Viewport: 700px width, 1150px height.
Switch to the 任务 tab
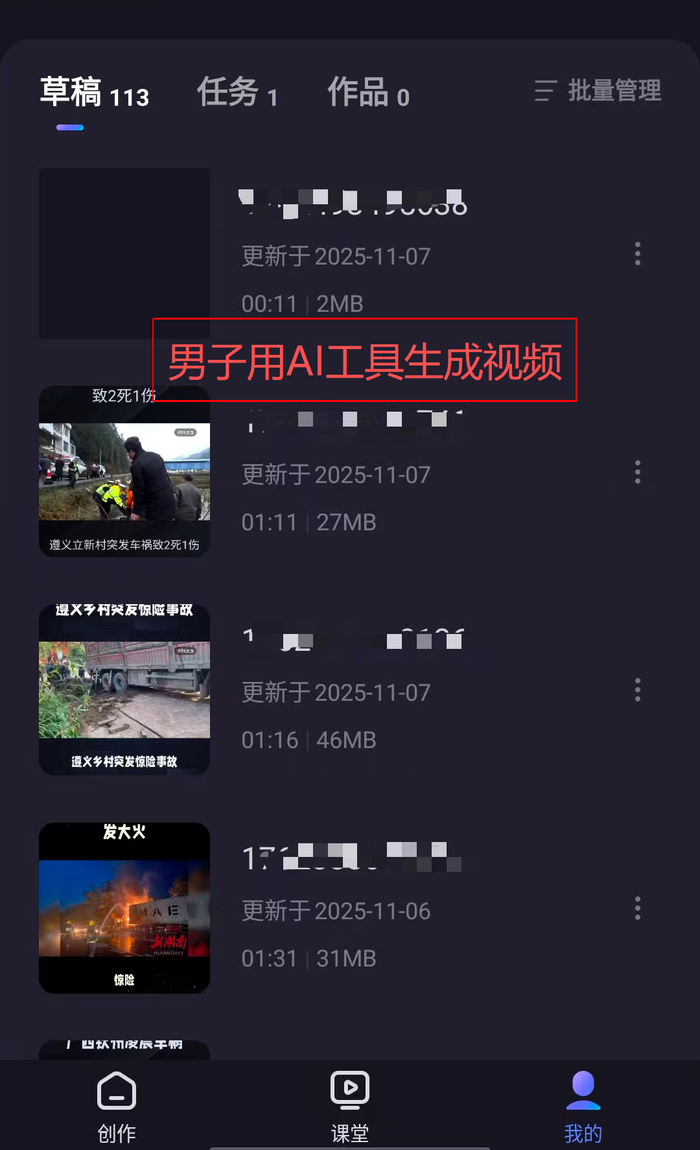pyautogui.click(x=237, y=93)
